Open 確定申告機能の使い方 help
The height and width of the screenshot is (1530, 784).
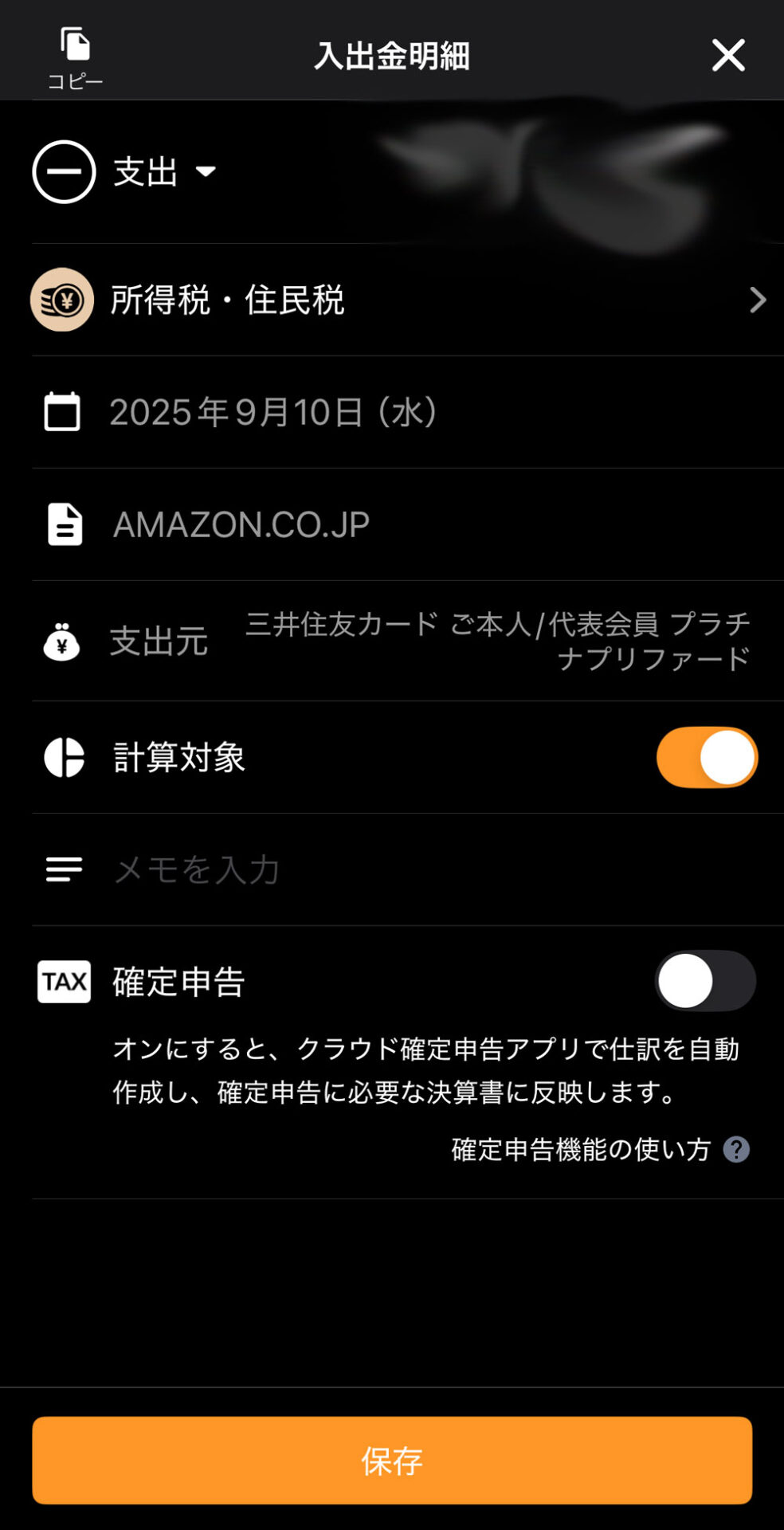coord(599,1150)
